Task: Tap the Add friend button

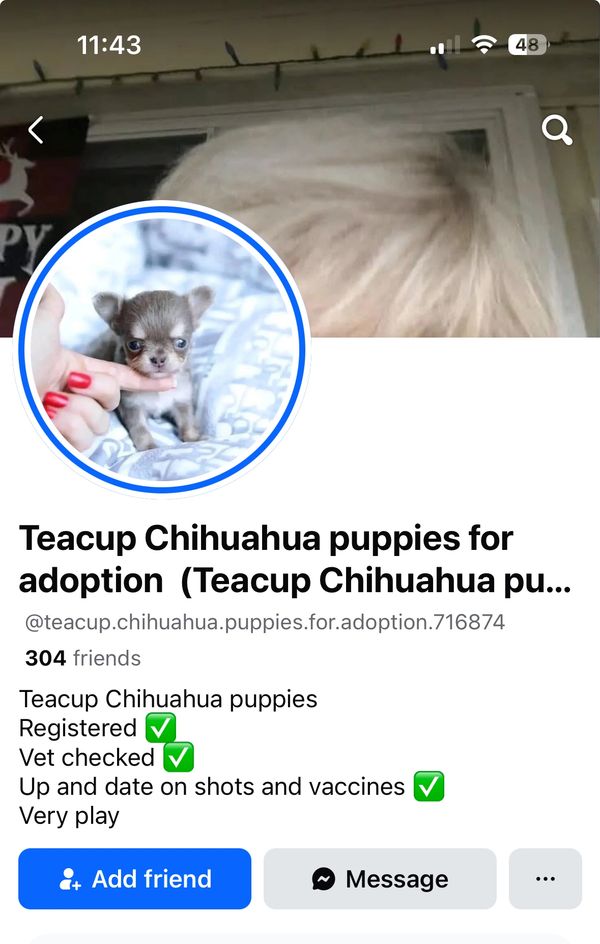Action: pos(135,879)
